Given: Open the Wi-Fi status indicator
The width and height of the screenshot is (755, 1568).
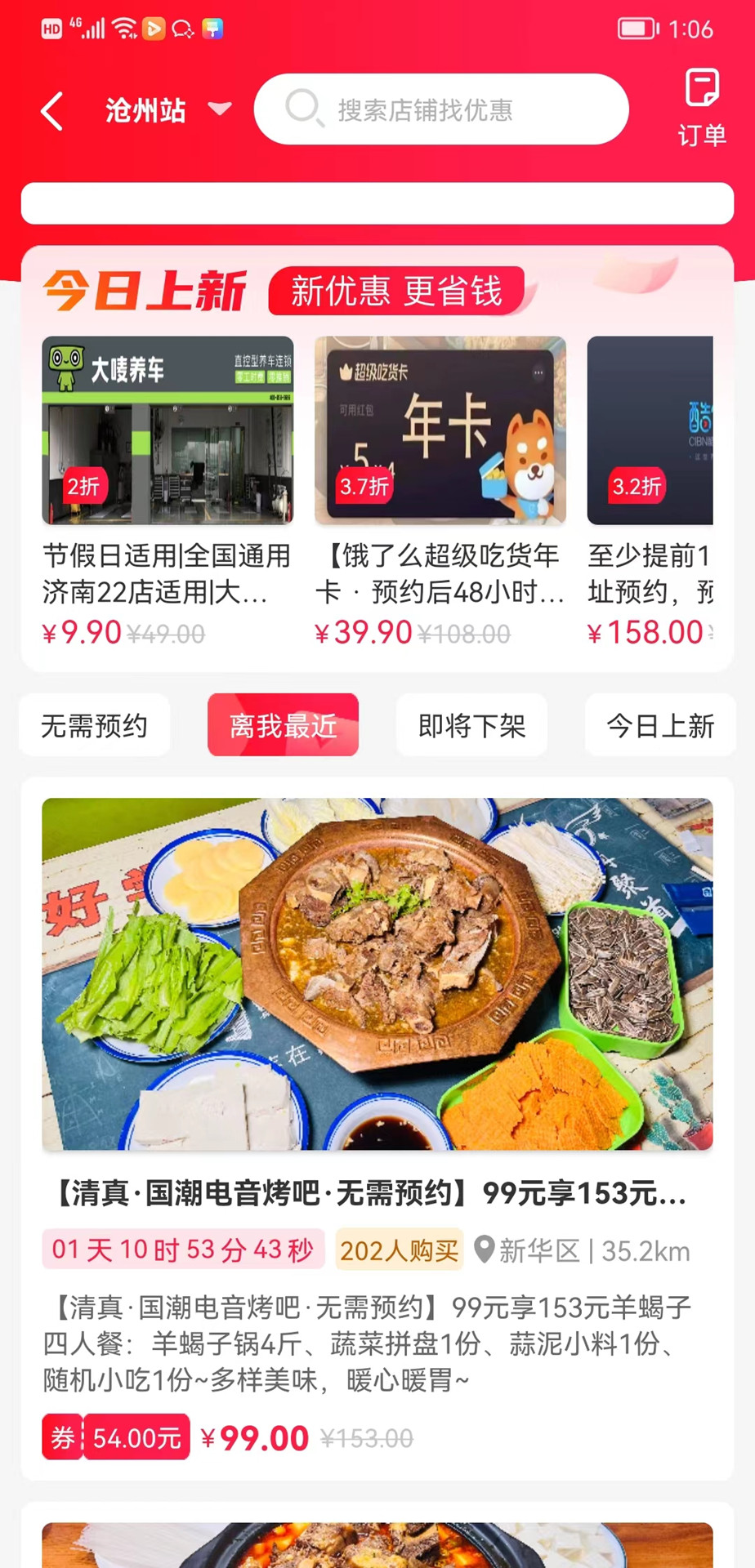Looking at the screenshot, I should (123, 29).
